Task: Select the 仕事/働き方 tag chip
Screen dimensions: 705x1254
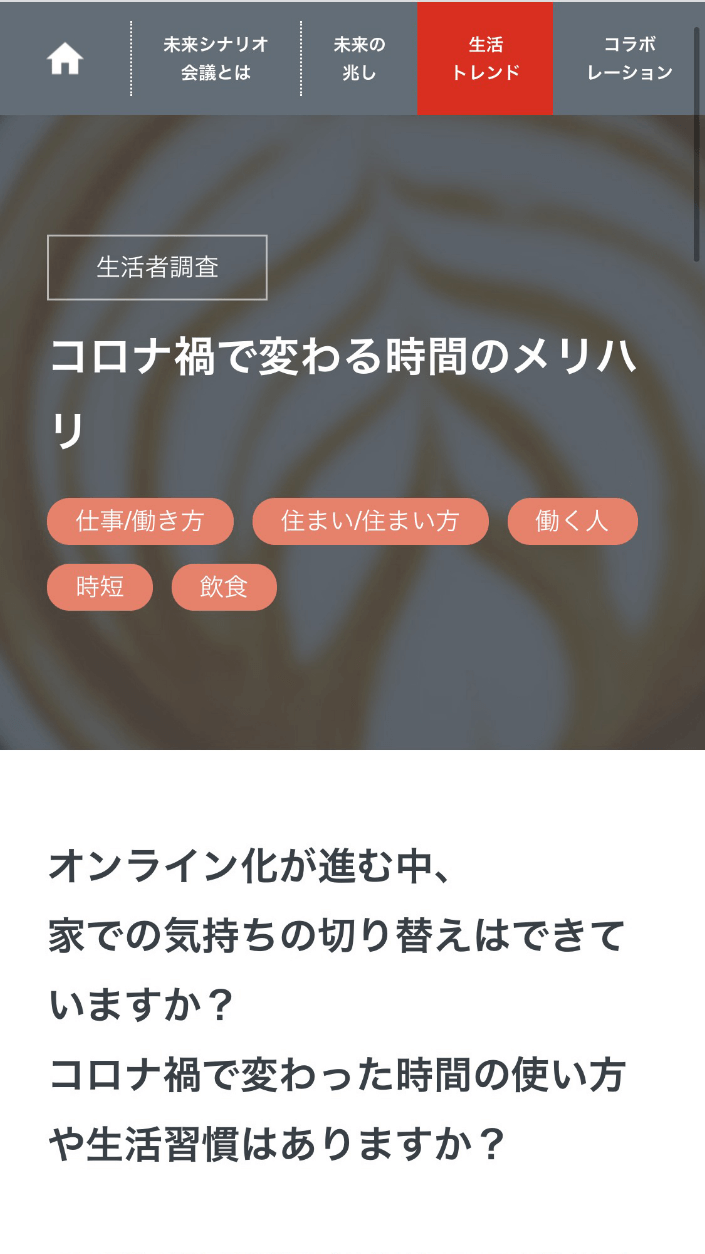Action: [x=140, y=521]
